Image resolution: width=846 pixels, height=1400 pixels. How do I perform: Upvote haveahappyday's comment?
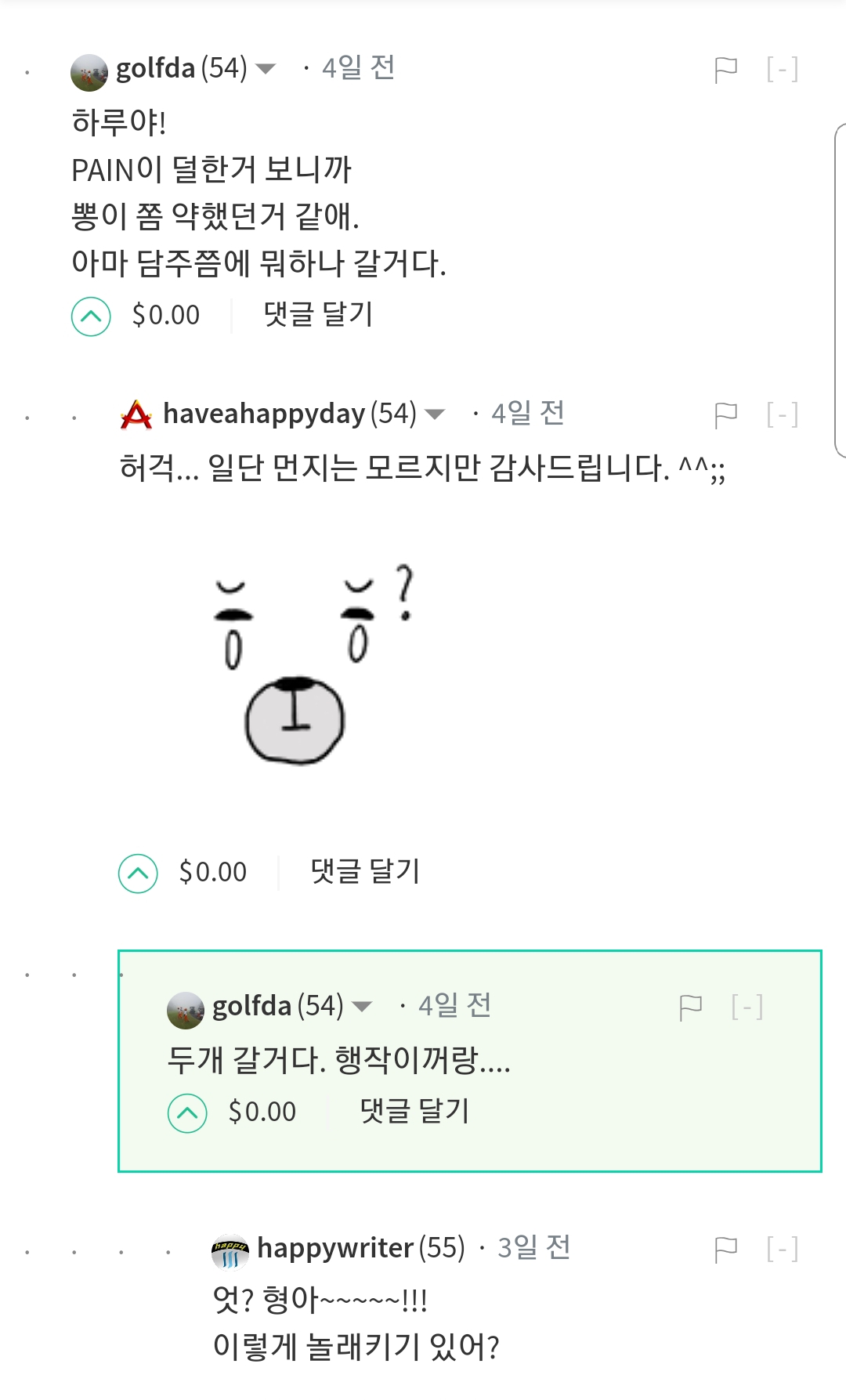click(138, 873)
